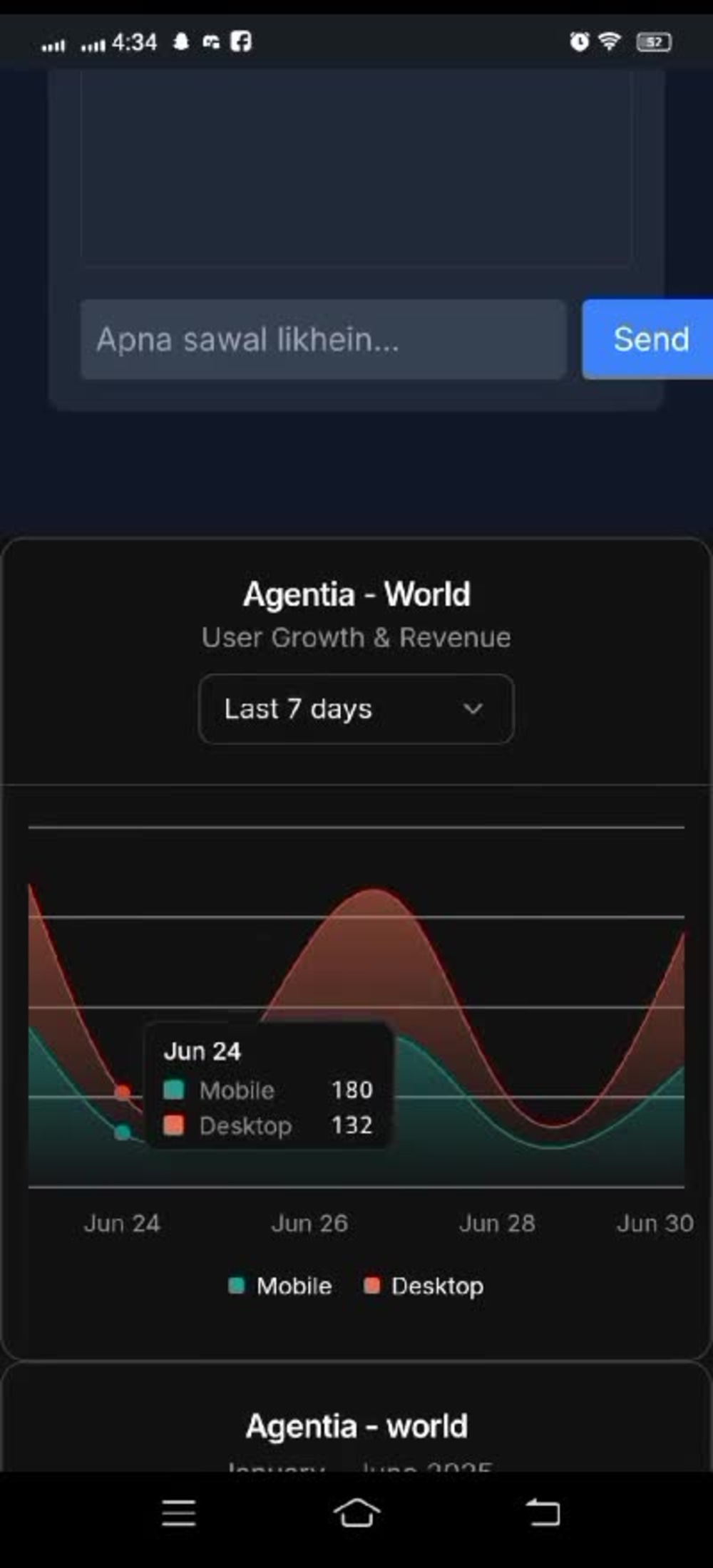Screen dimensions: 713x1568
Task: Go to the home screen
Action: (356, 1513)
